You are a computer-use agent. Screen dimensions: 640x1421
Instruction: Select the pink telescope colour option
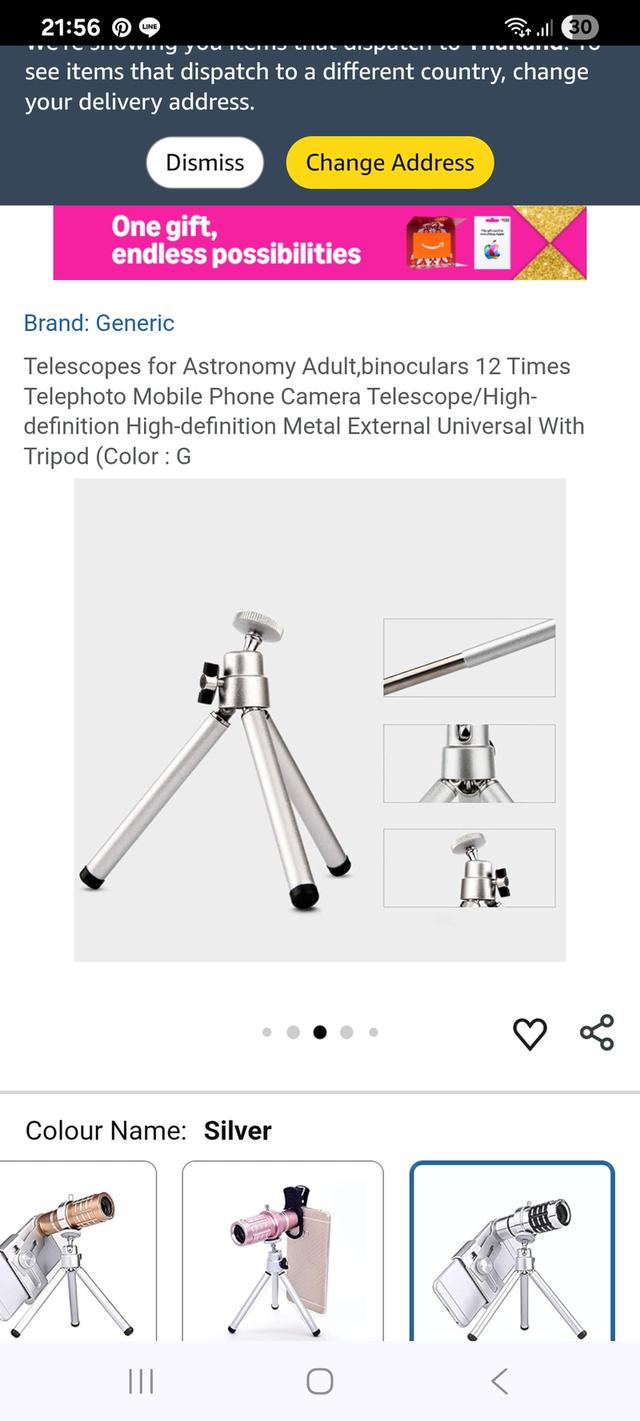point(282,1250)
